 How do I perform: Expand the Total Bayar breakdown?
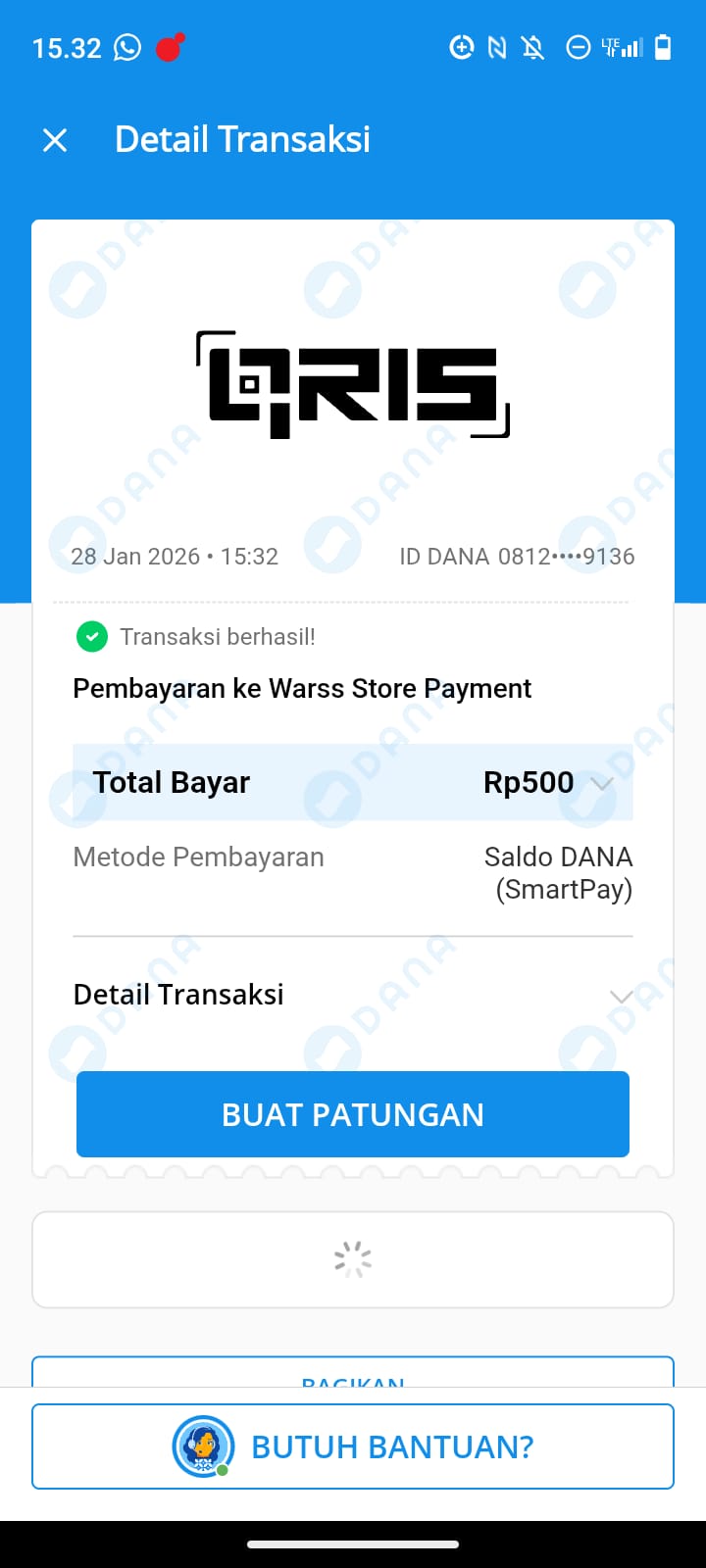pyautogui.click(x=602, y=783)
